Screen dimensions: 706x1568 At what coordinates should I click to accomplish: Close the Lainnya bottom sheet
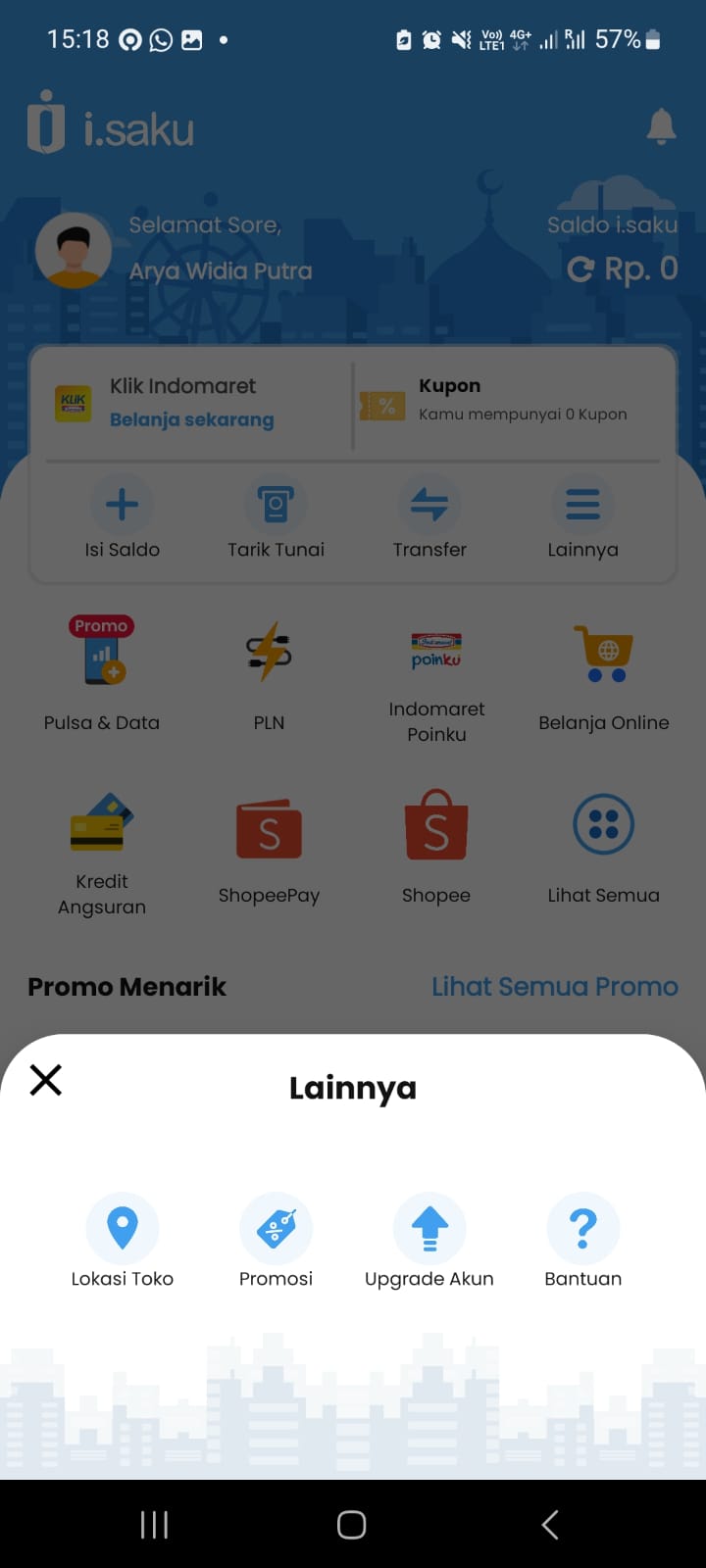tap(45, 1080)
